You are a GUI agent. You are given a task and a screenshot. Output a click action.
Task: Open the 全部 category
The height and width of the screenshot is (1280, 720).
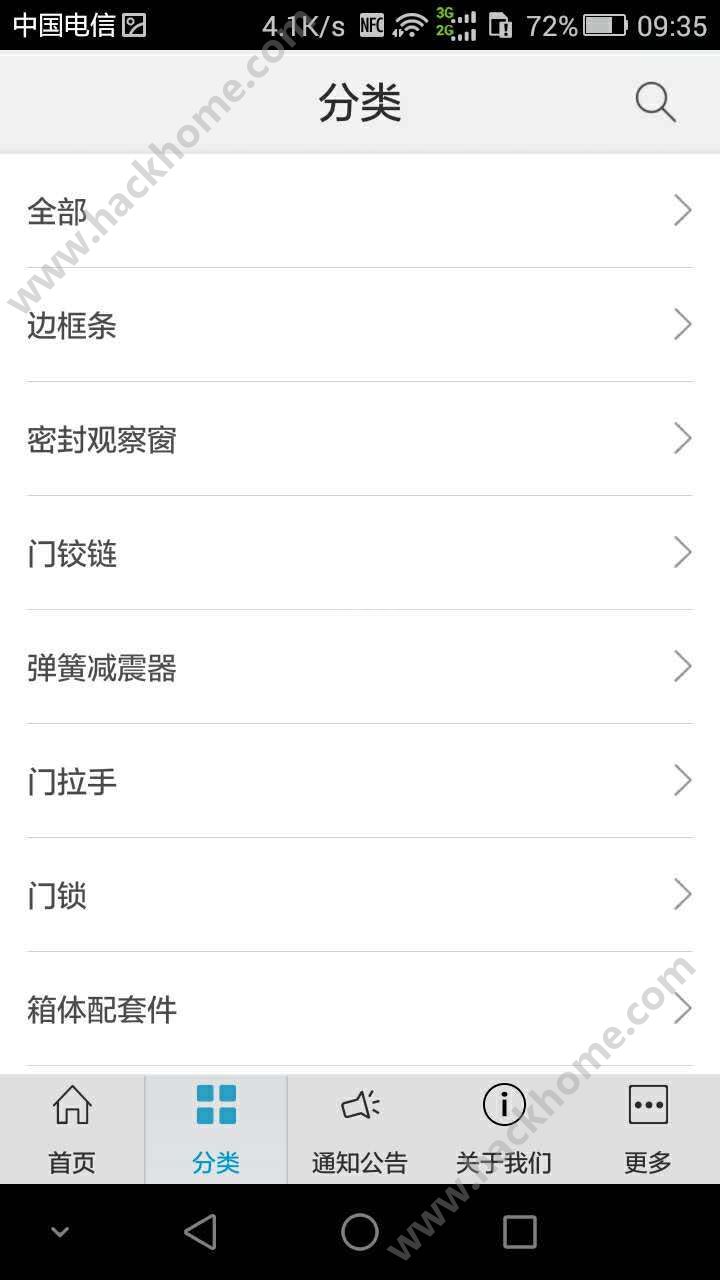(360, 211)
